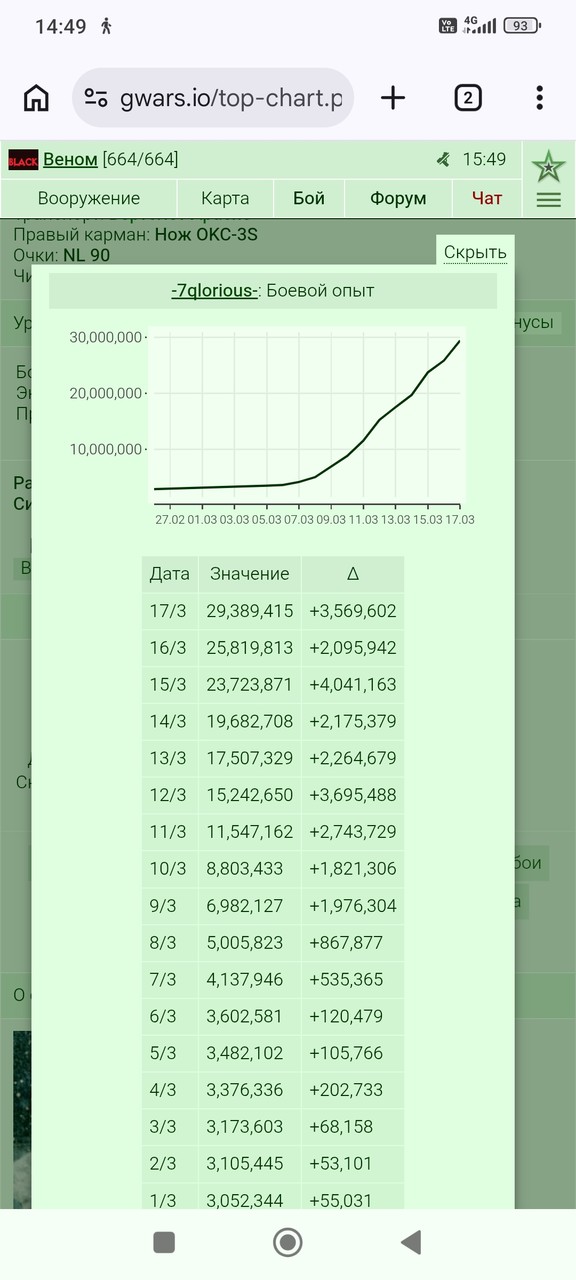Go to the phone's home screen
The image size is (576, 1280).
click(288, 1242)
